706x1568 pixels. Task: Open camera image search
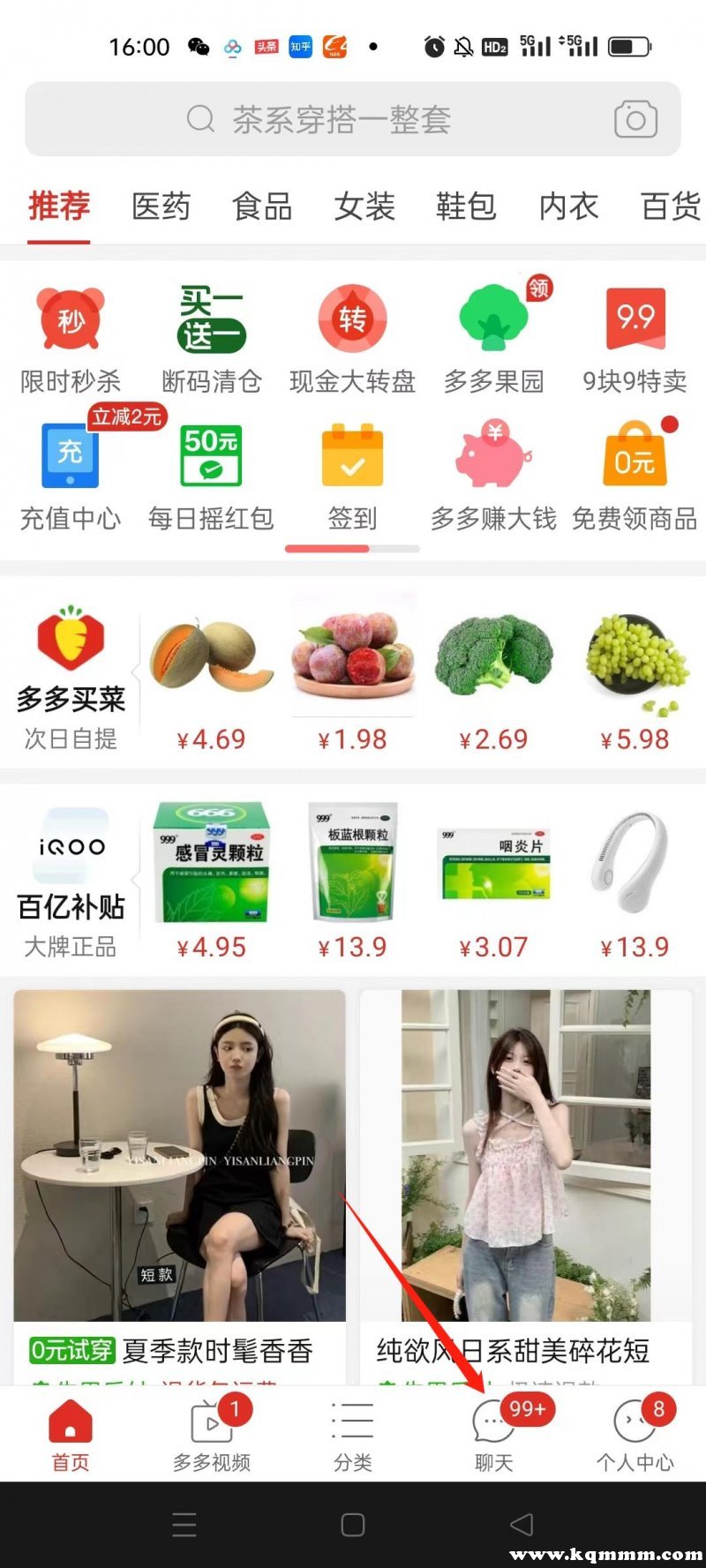click(635, 119)
